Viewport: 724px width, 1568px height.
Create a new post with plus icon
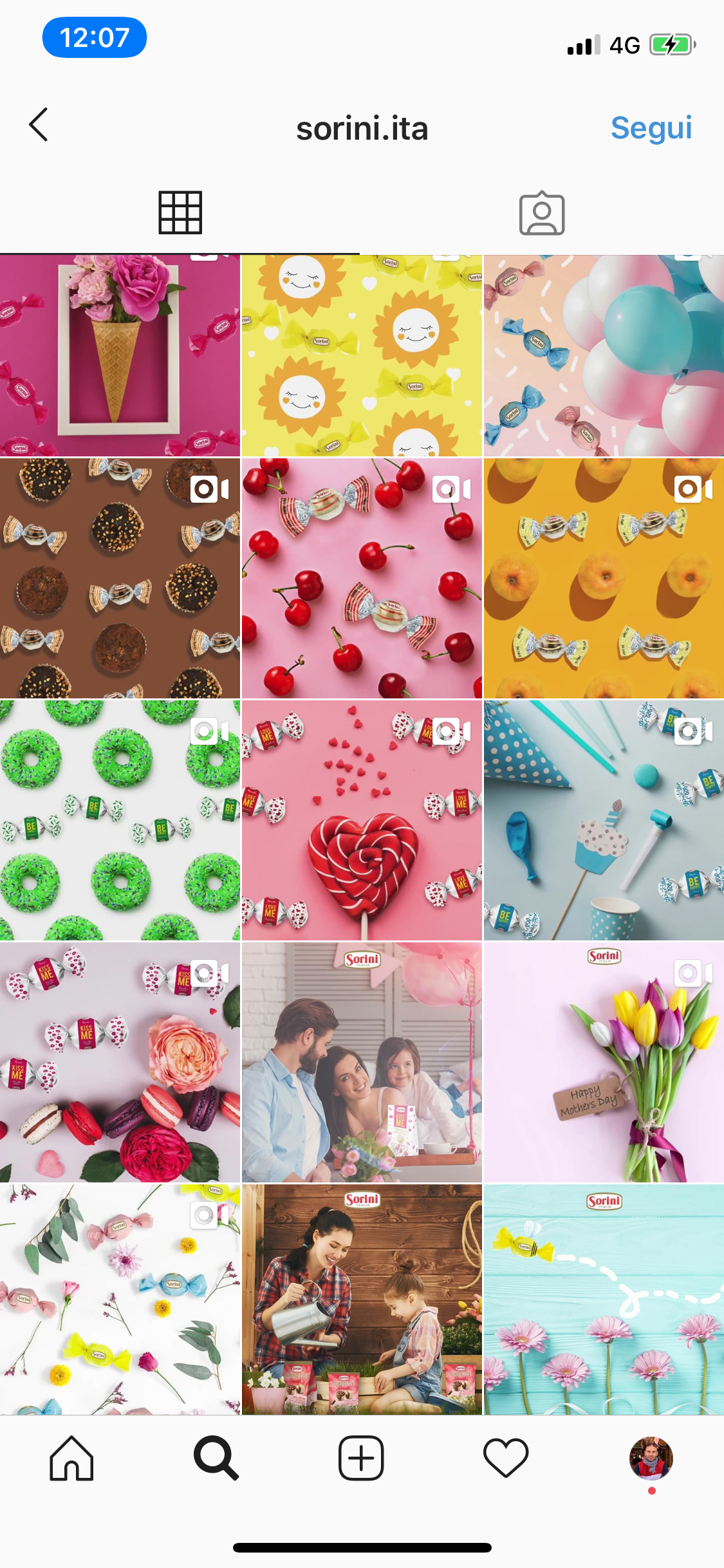tap(361, 1458)
